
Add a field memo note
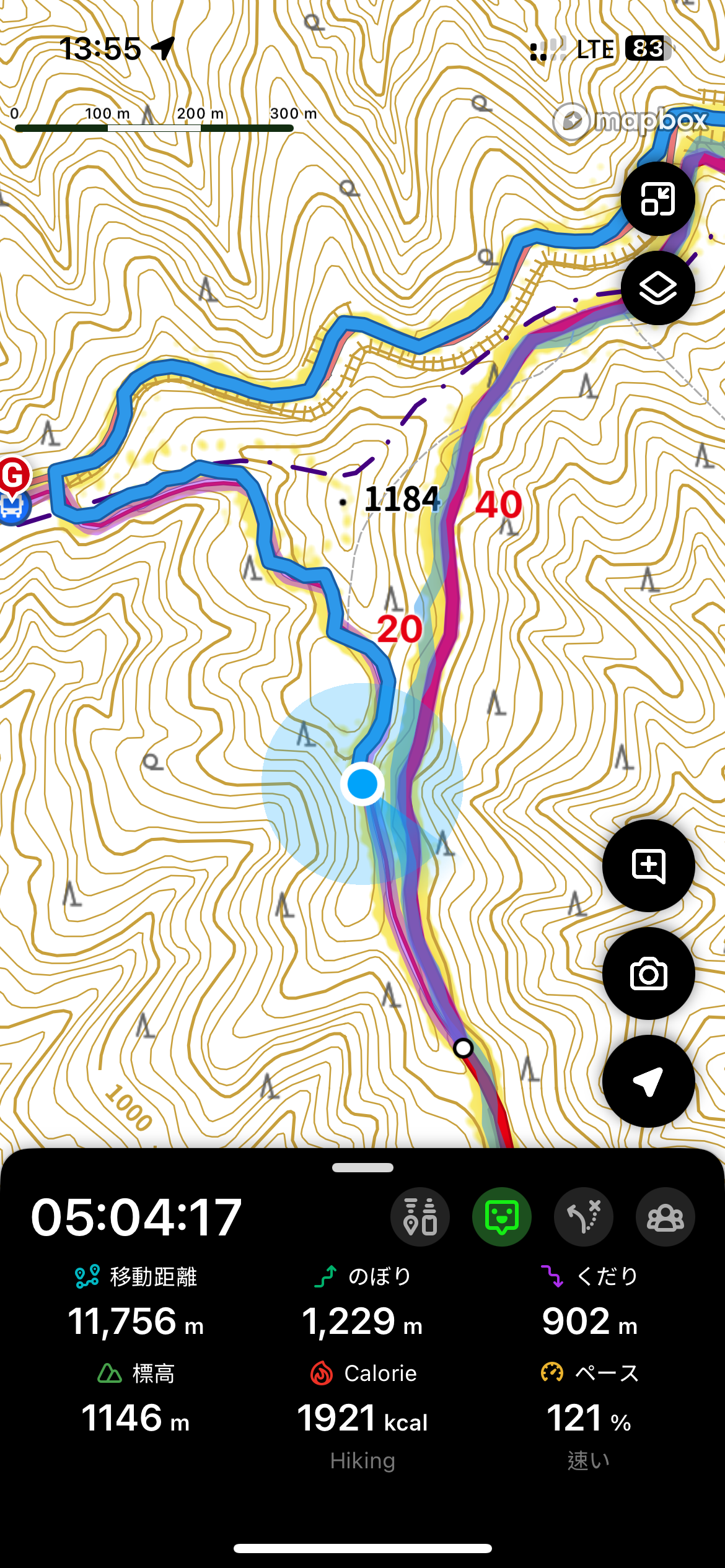pyautogui.click(x=648, y=866)
